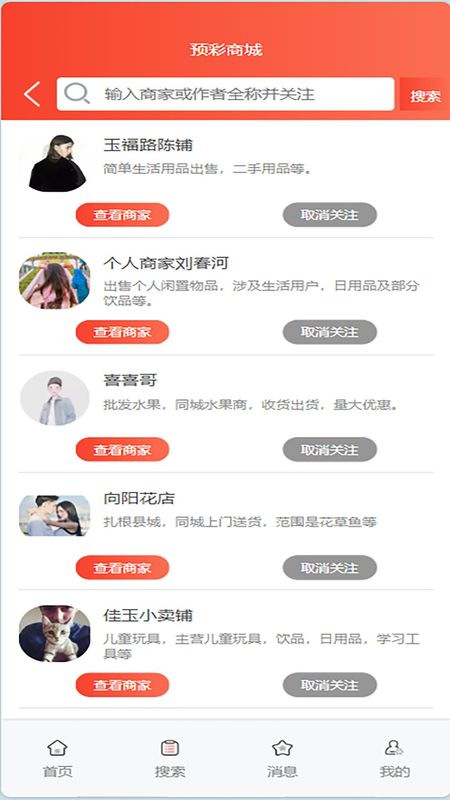Switch to the 首页 tab
The height and width of the screenshot is (800, 450).
click(x=57, y=759)
